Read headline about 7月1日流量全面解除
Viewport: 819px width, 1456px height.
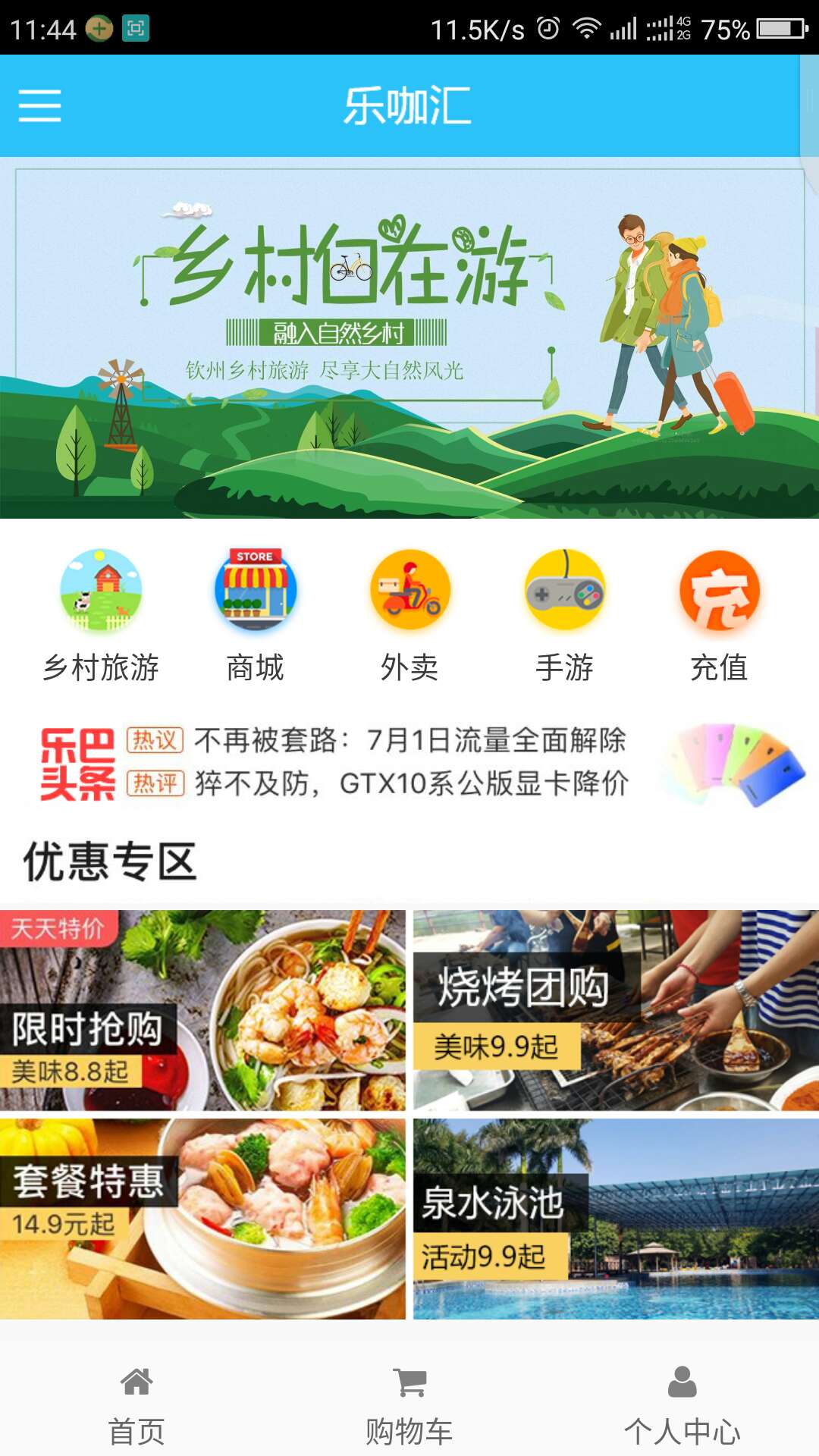pos(409,740)
